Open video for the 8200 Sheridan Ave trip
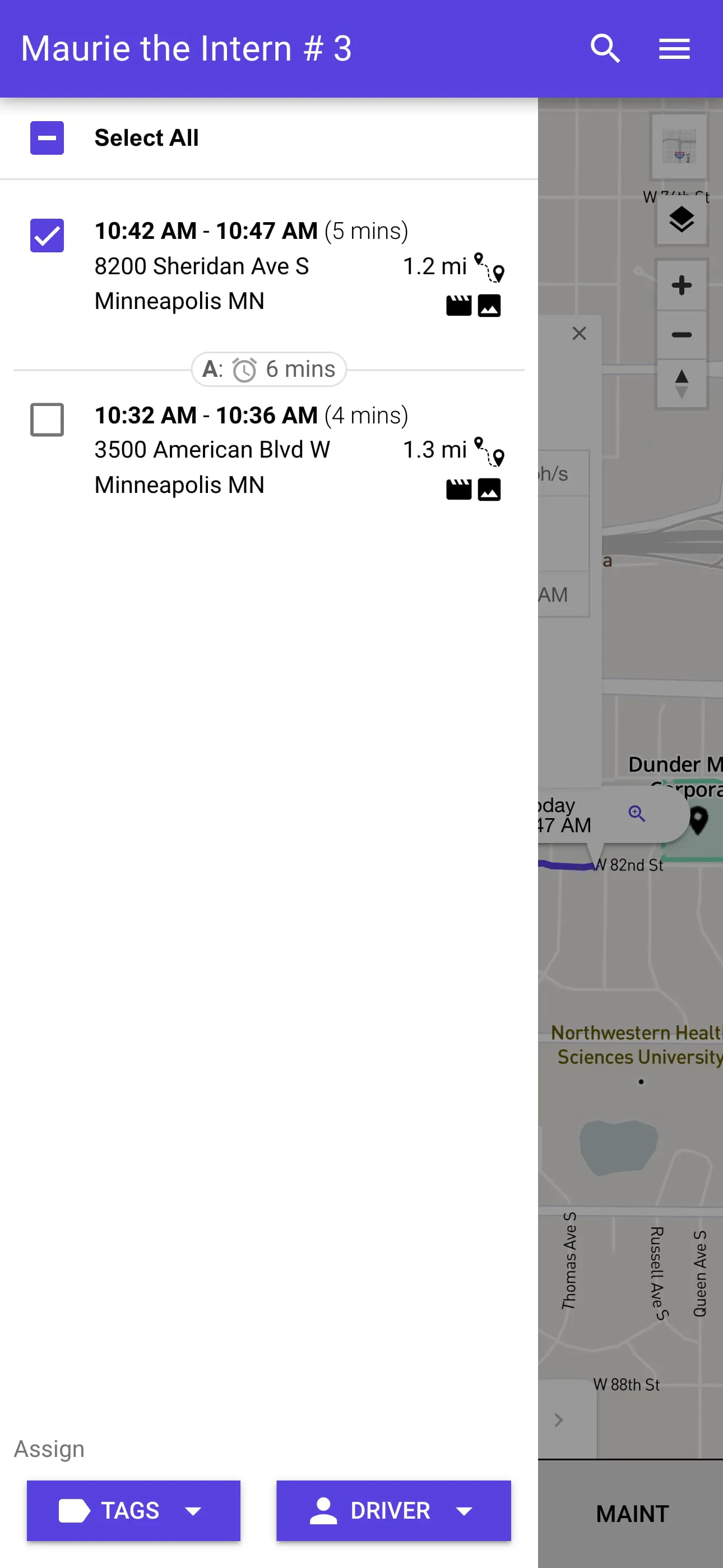This screenshot has width=723, height=1568. click(x=459, y=306)
